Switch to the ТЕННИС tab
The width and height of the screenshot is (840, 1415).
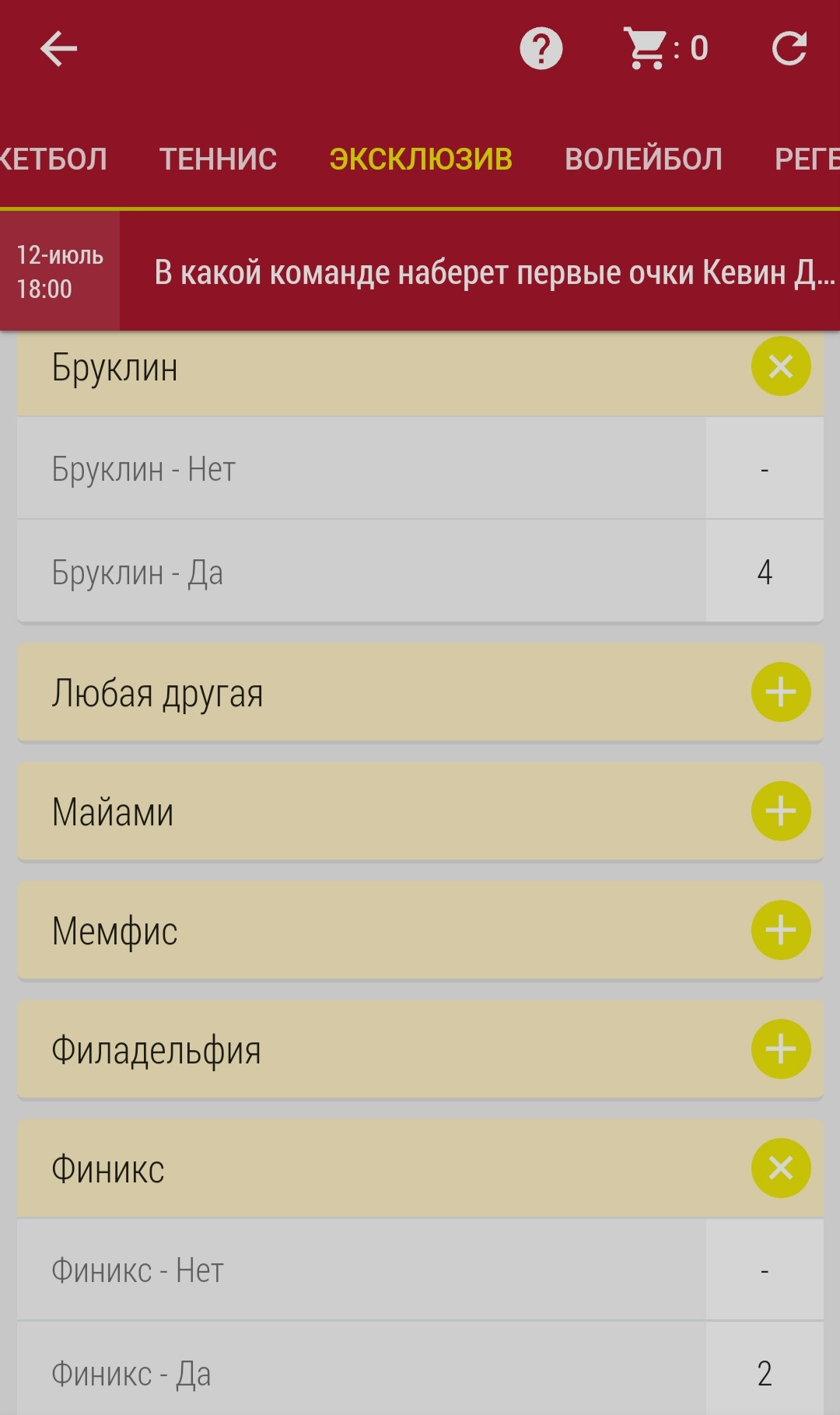(x=219, y=159)
